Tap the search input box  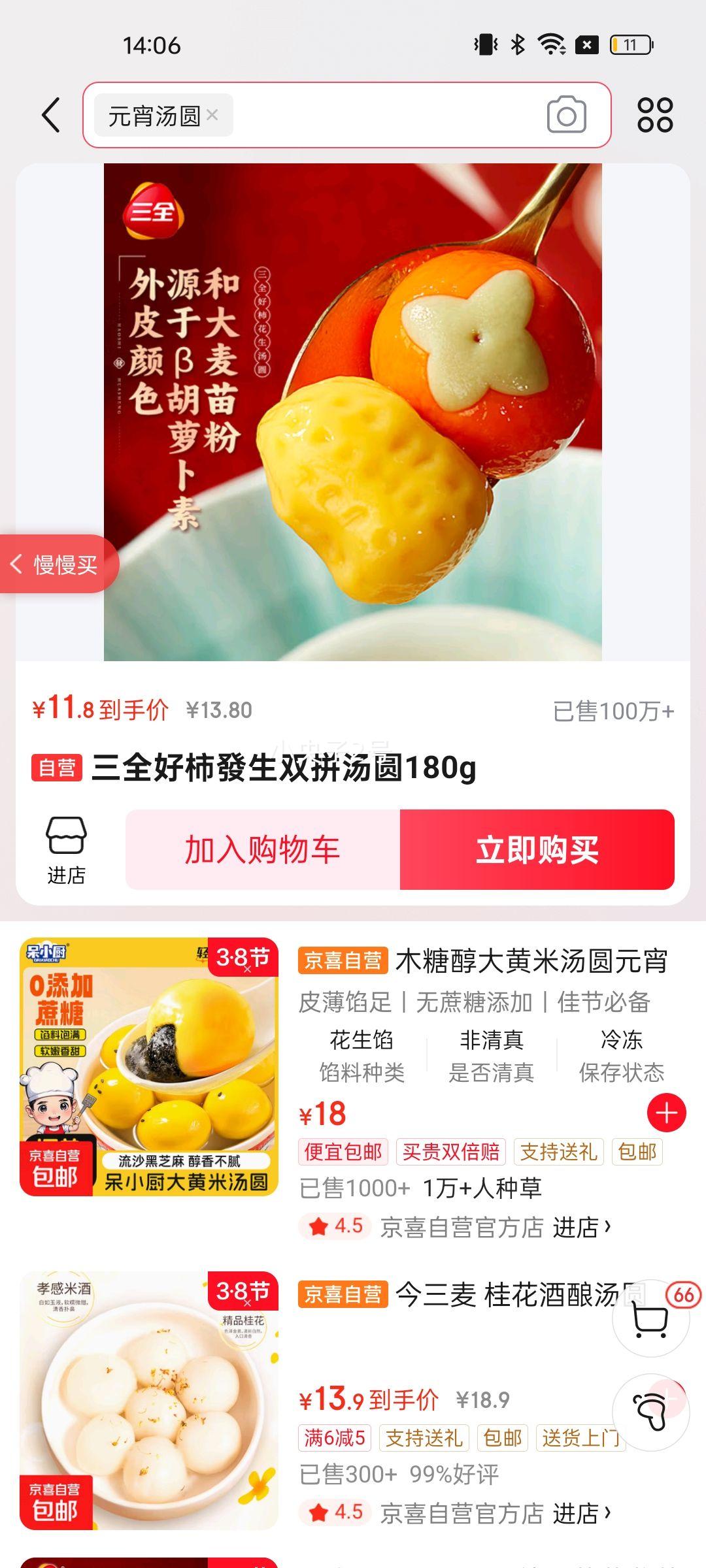click(x=386, y=115)
